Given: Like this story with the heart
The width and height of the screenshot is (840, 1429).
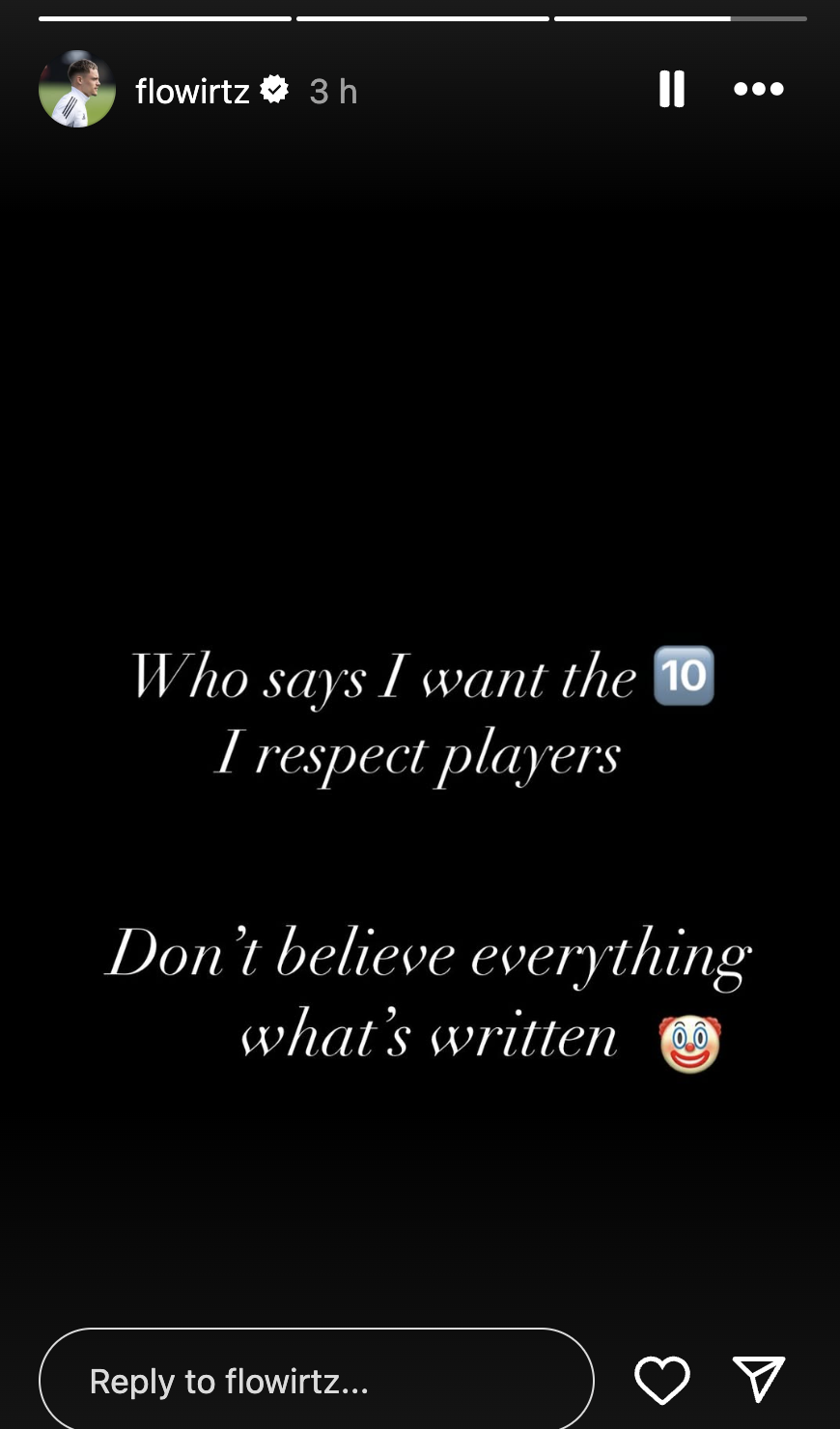Looking at the screenshot, I should click(x=662, y=1380).
